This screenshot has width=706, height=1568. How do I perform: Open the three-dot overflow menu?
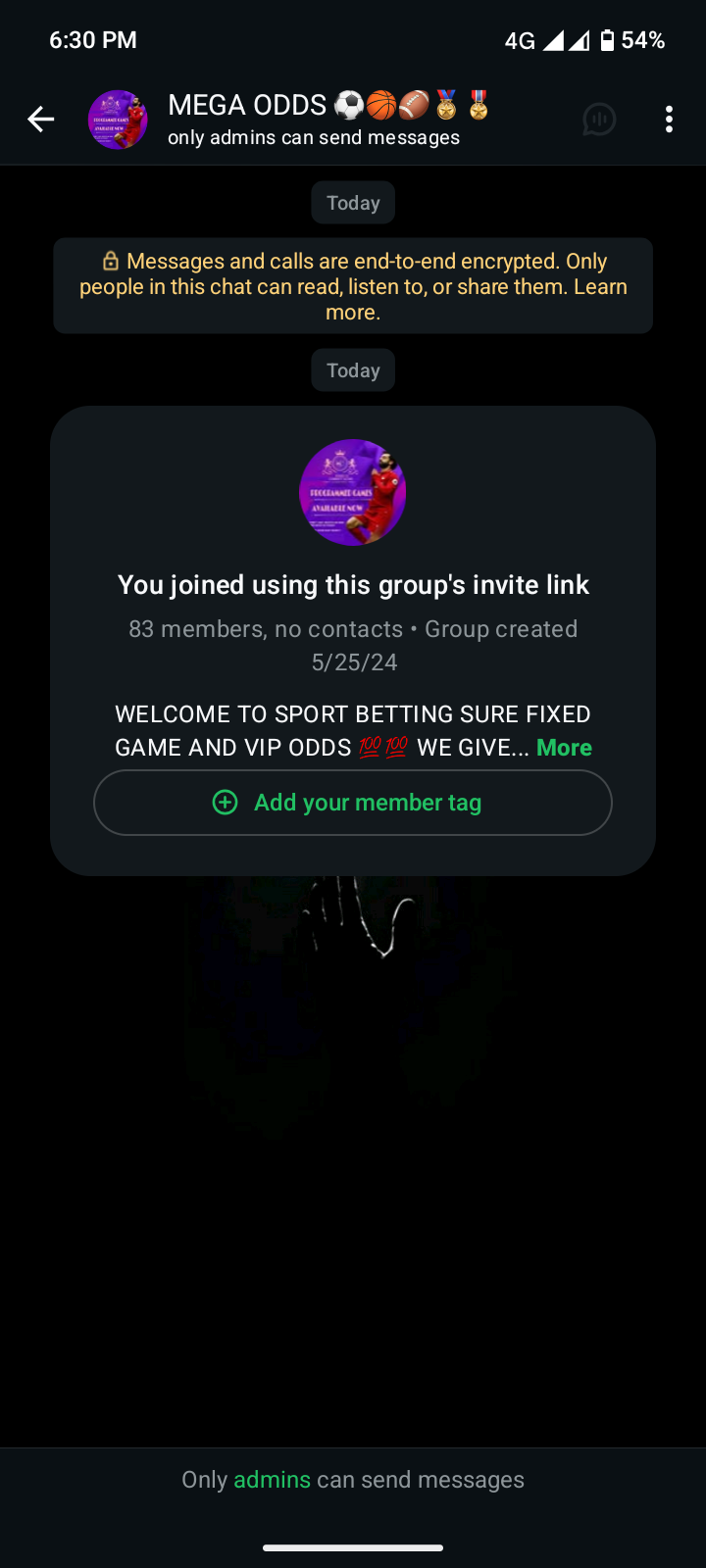click(669, 120)
